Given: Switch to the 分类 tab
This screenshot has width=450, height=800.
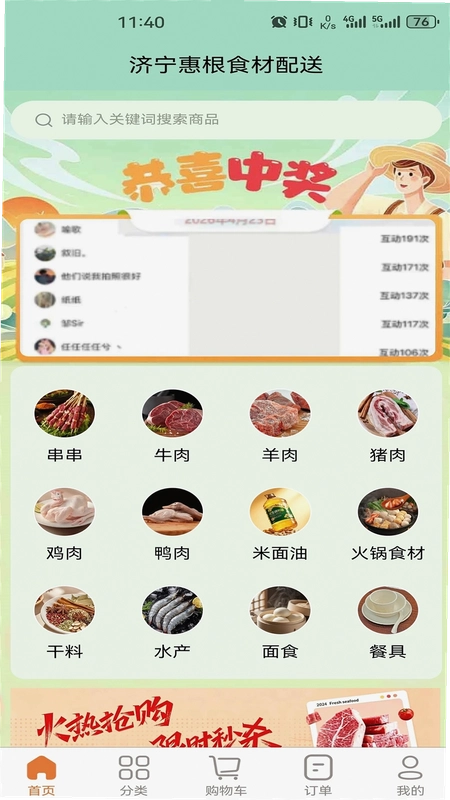Looking at the screenshot, I should click(134, 776).
